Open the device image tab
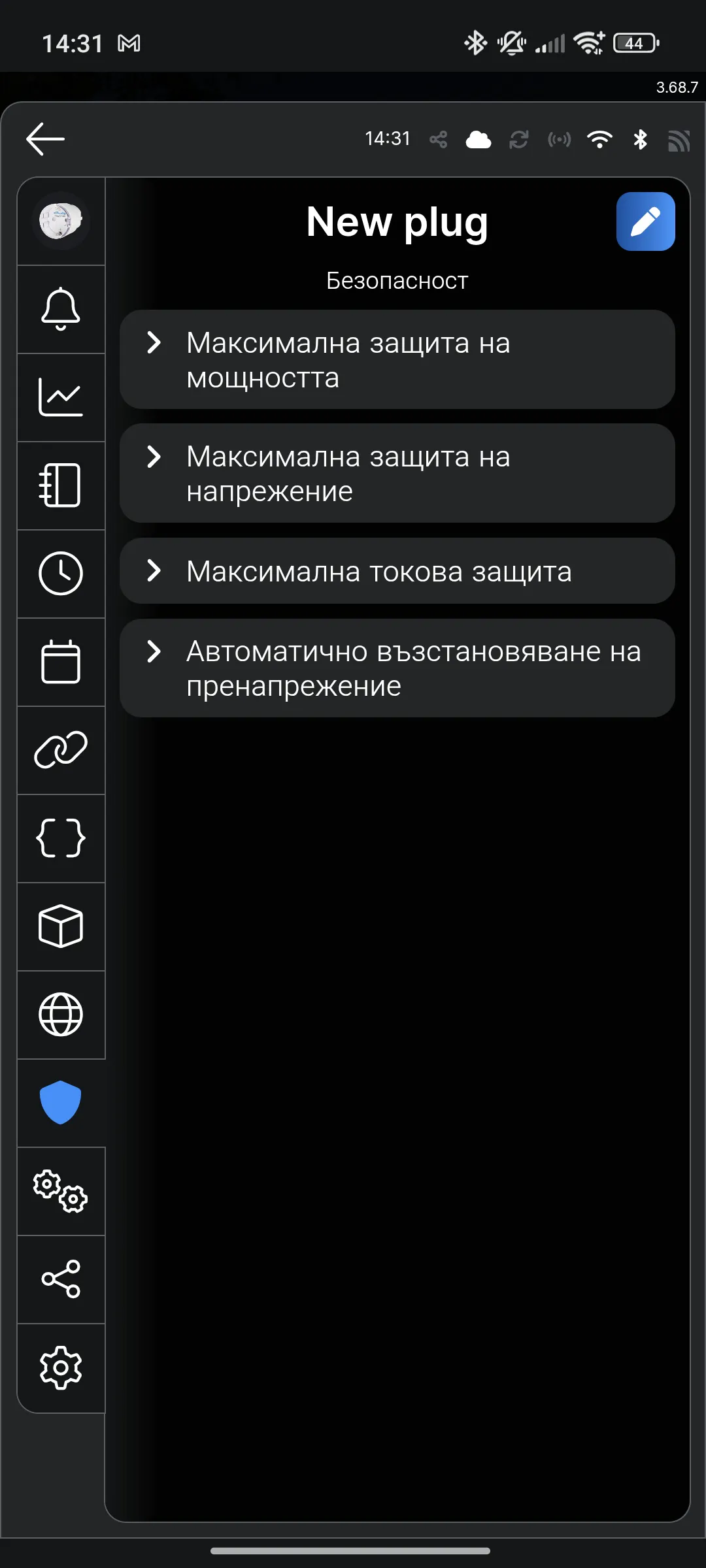706x1568 pixels. 61,221
